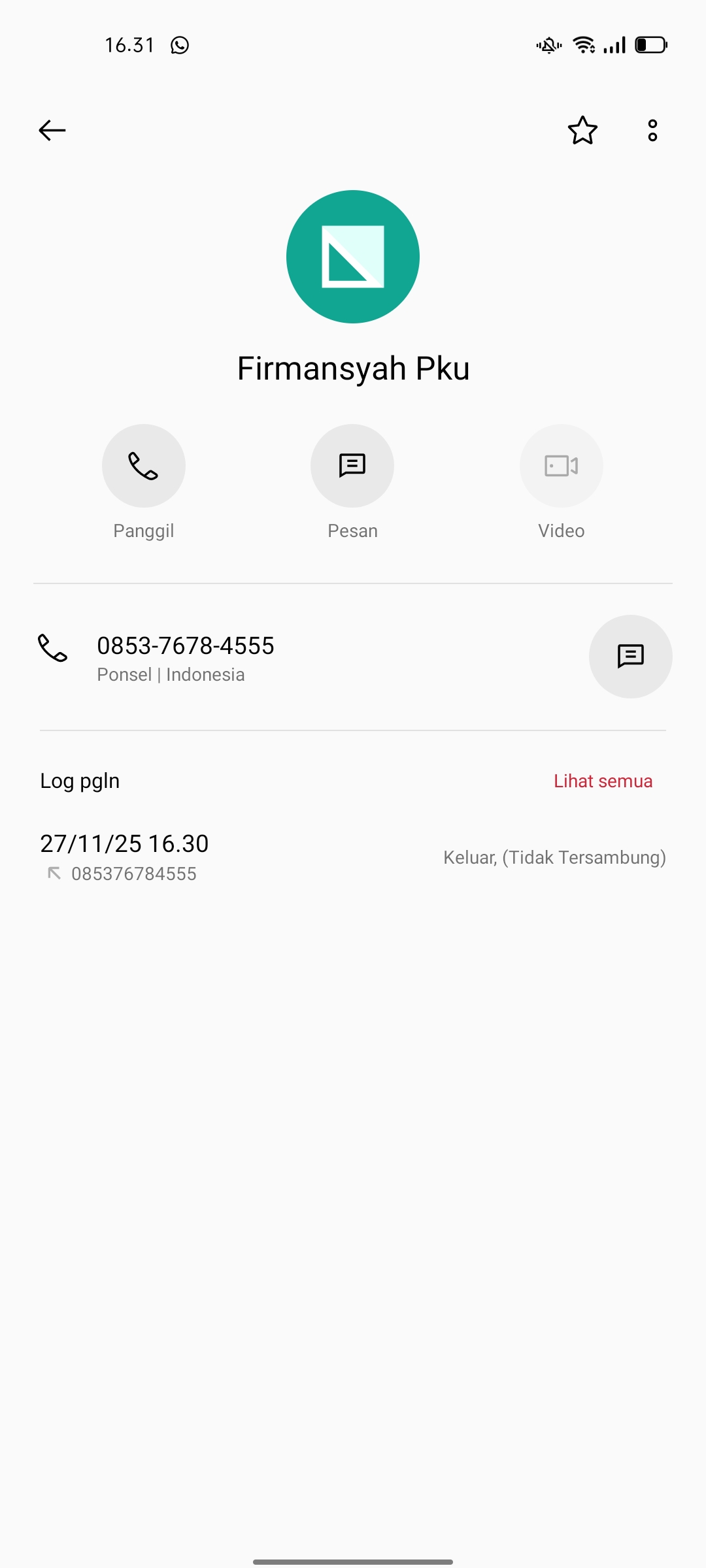Expand the call log with Lihat semua
Viewport: 706px width, 1568px height.
[x=602, y=780]
